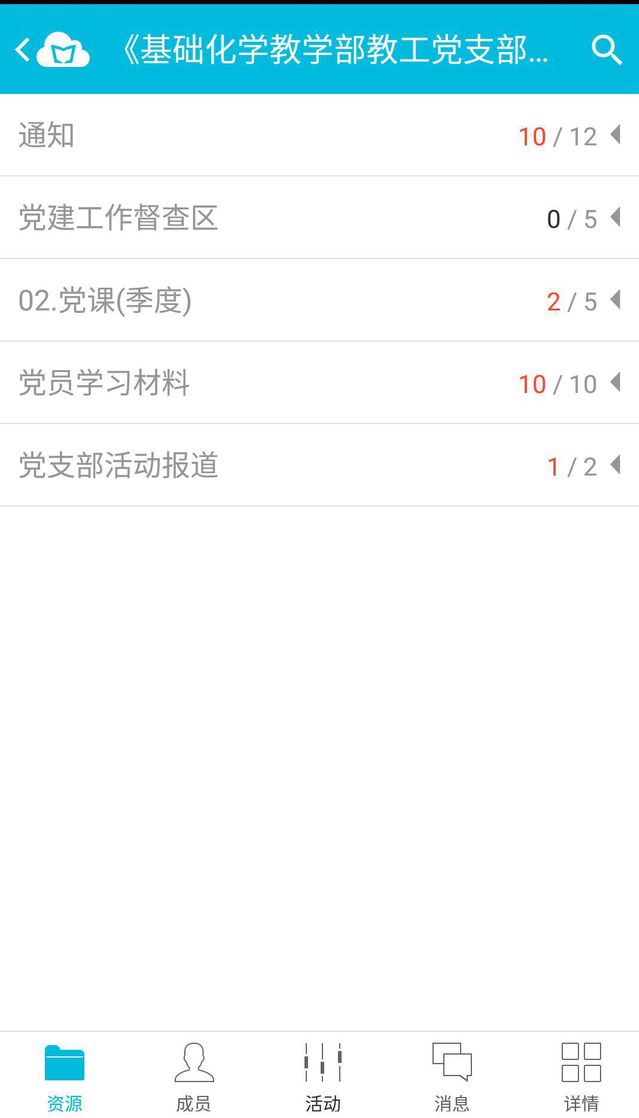Open 党支部活动报道 section

(320, 466)
